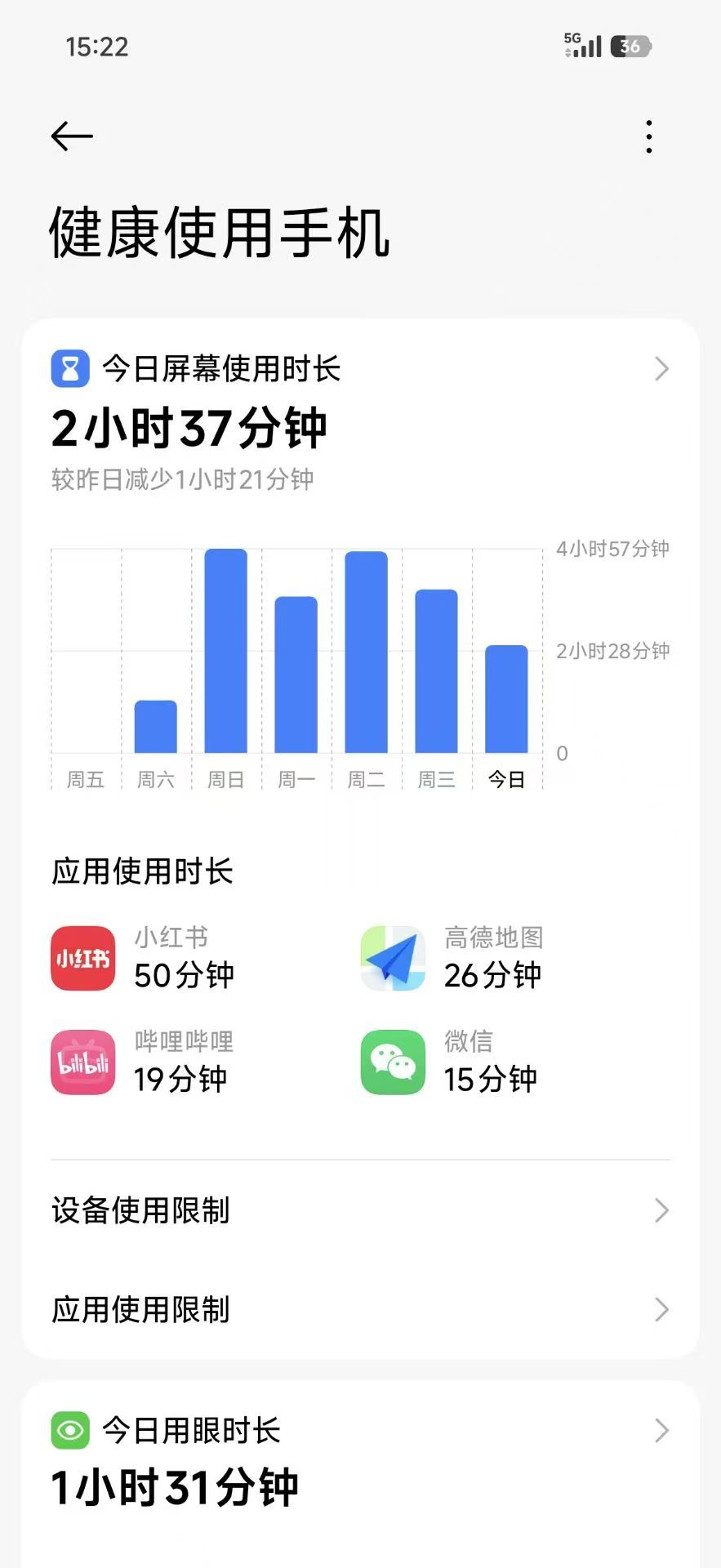This screenshot has width=721, height=1568.
Task: Open 设备使用限制 settings
Action: [x=359, y=1210]
